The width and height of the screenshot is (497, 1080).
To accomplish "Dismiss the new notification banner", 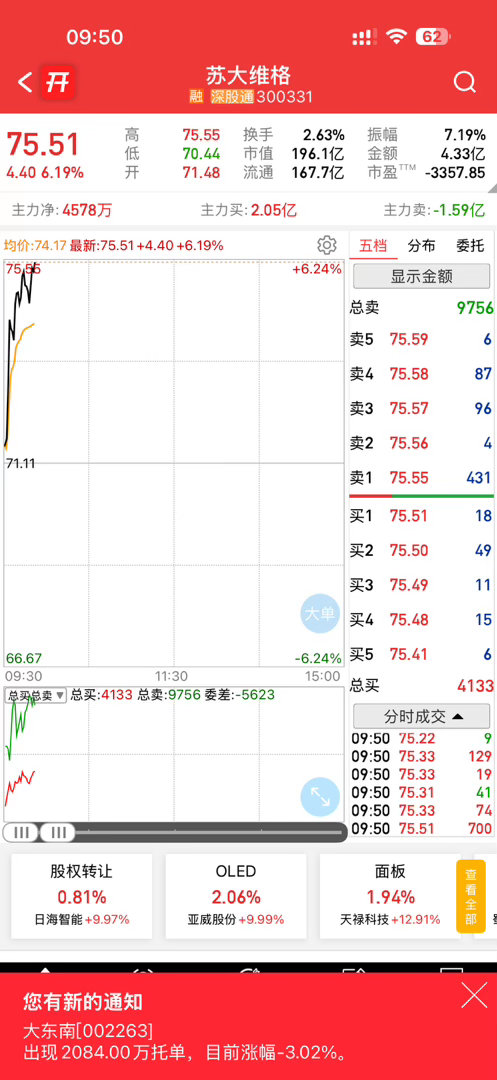I will click(x=474, y=996).
